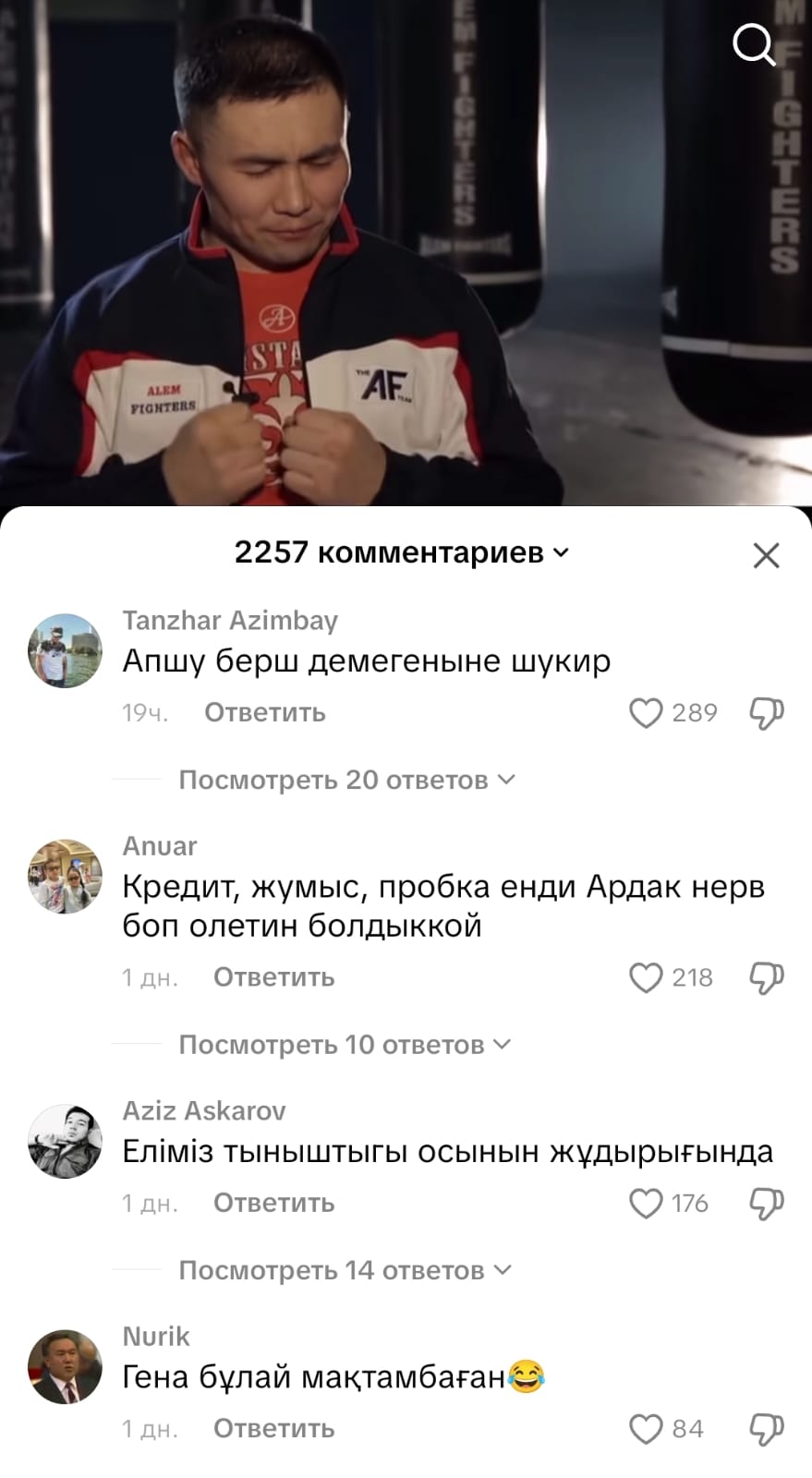Expand 10 replies under Anuar's comment

click(345, 1045)
